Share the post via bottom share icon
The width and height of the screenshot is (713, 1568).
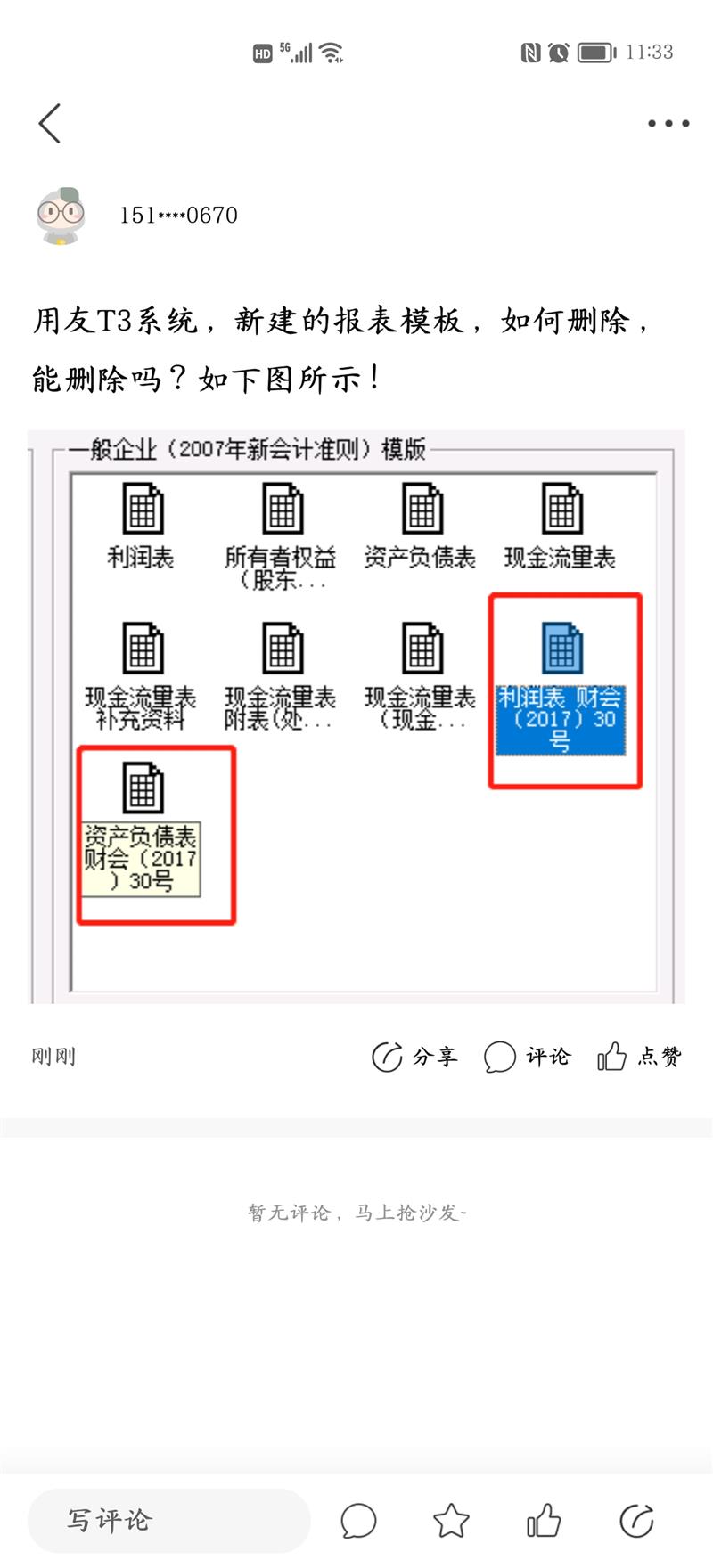point(636,1521)
